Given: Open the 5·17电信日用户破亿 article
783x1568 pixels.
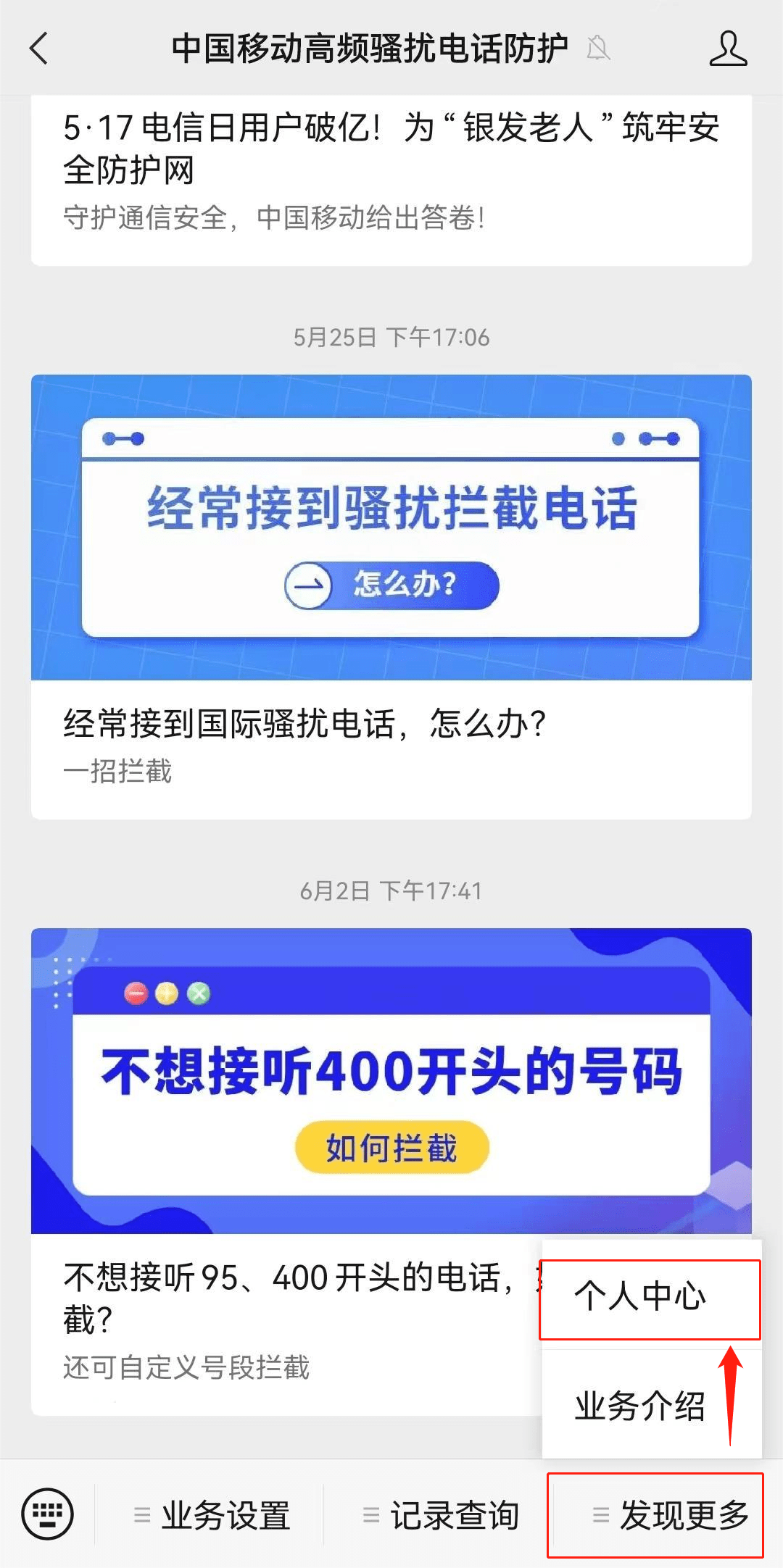Looking at the screenshot, I should pos(391,167).
